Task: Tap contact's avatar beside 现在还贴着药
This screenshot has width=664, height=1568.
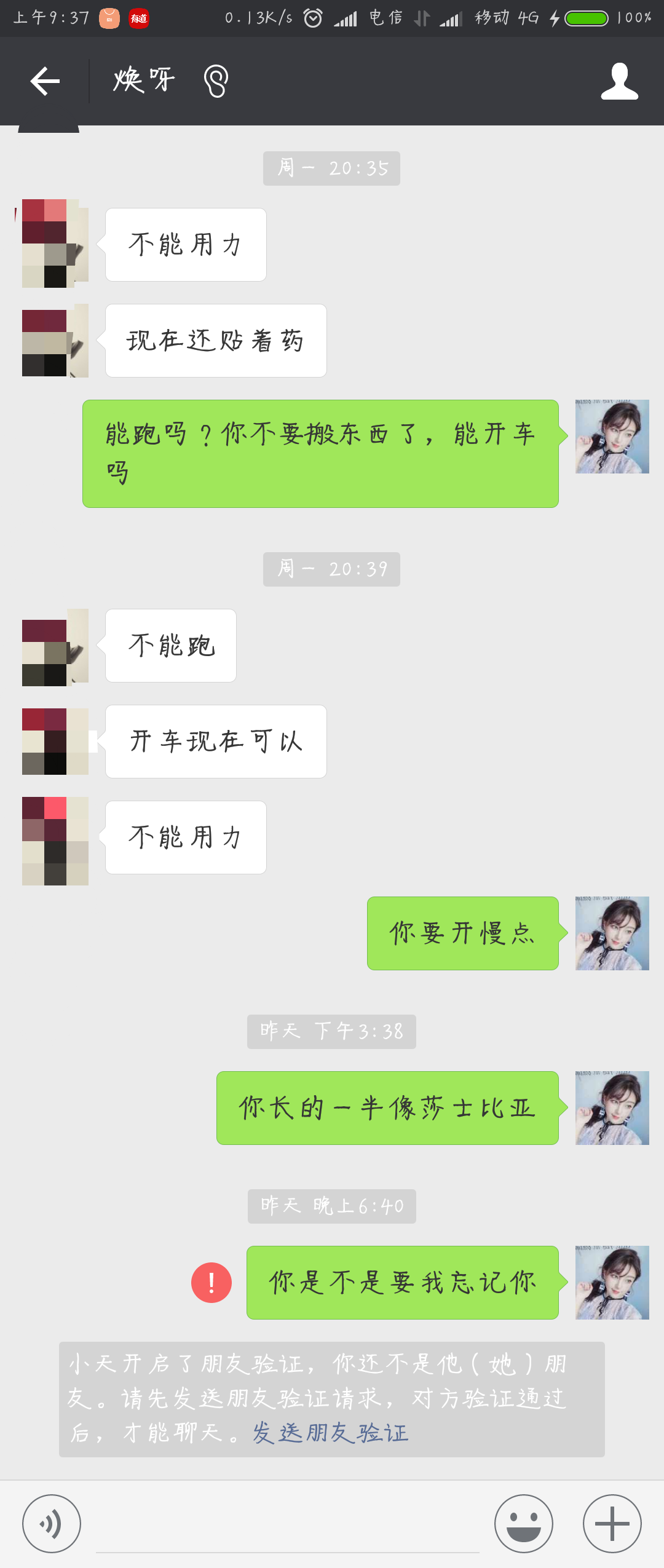Action: [55, 341]
